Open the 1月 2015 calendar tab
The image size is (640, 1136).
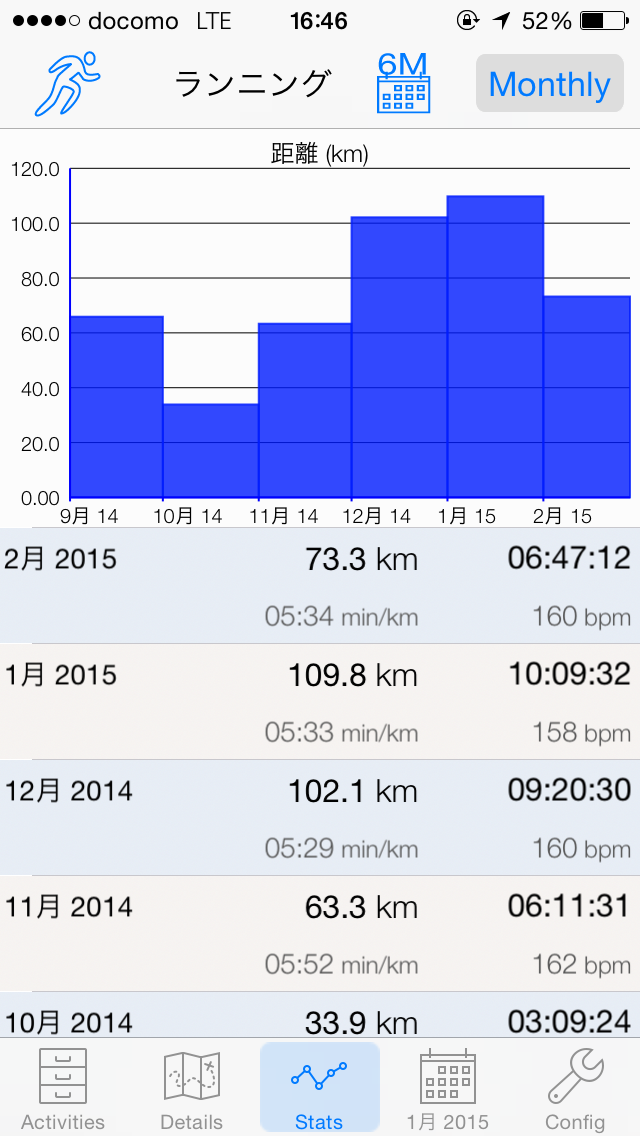[448, 1087]
